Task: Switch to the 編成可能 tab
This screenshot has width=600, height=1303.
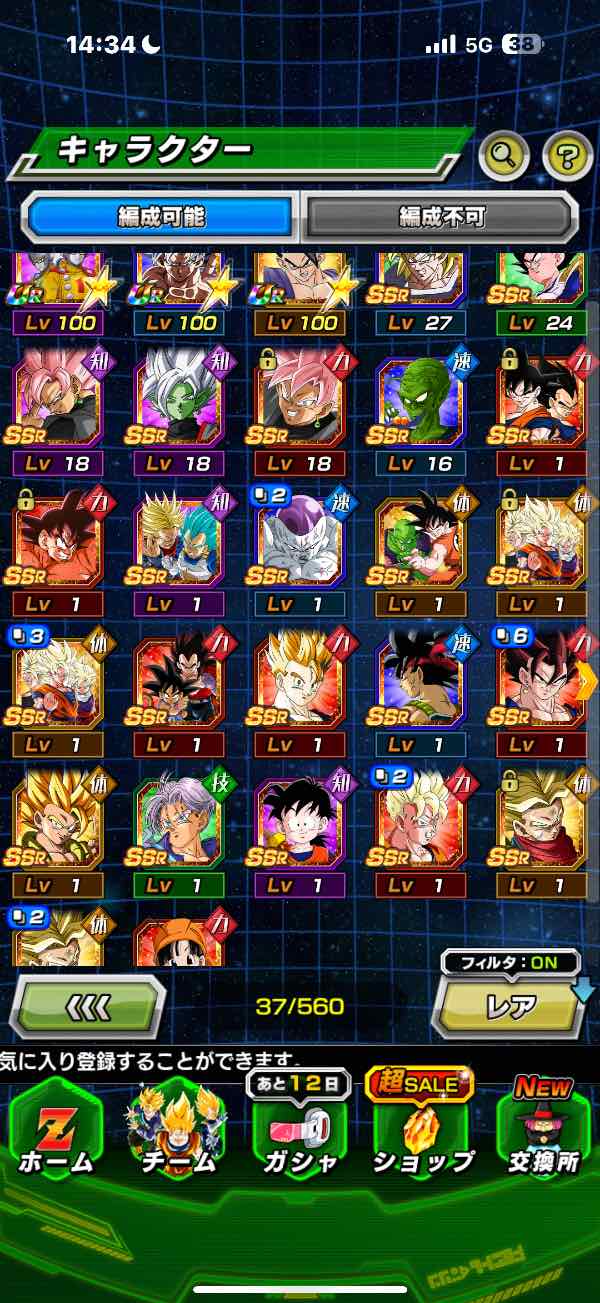Action: point(161,215)
